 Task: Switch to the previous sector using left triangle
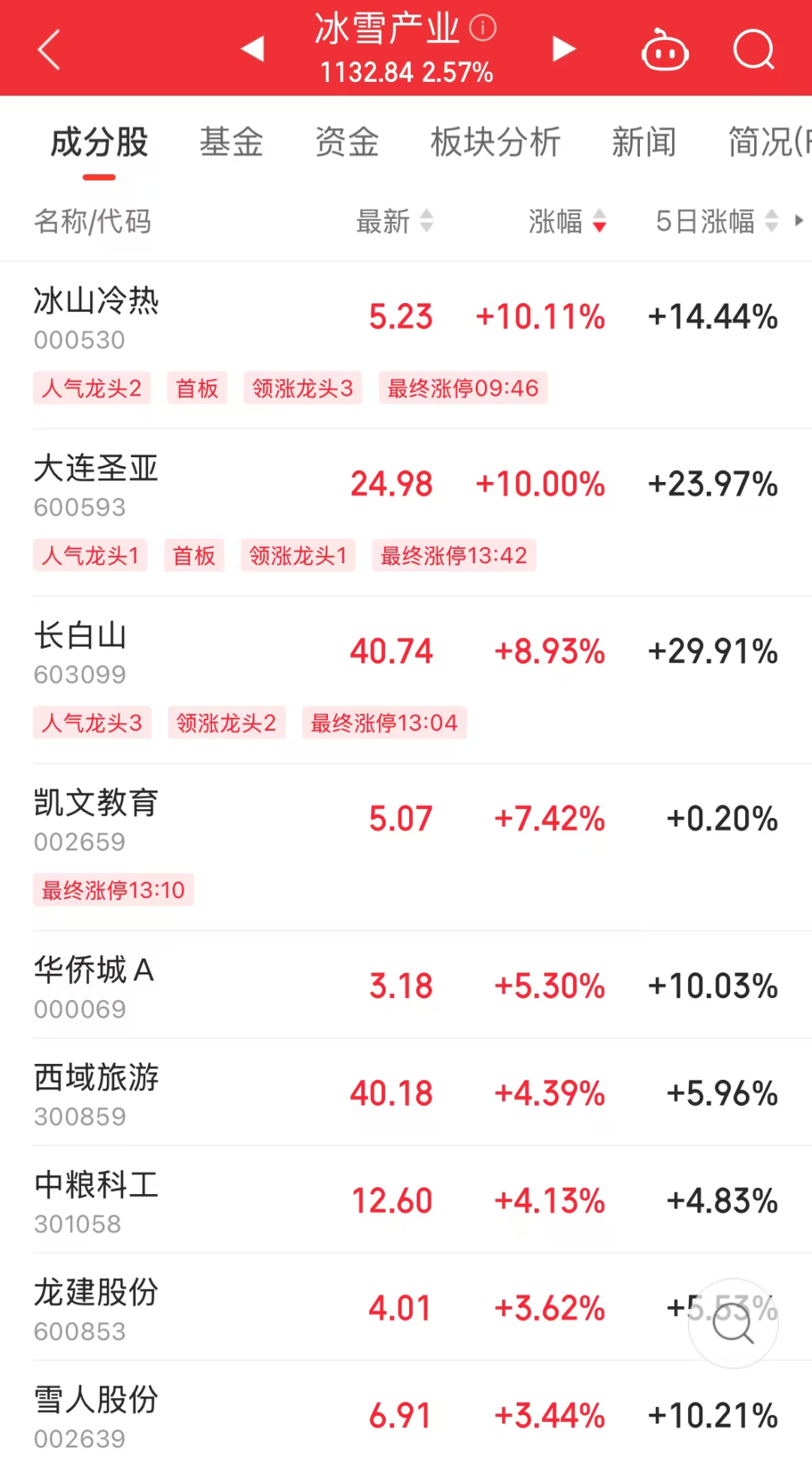click(x=253, y=49)
